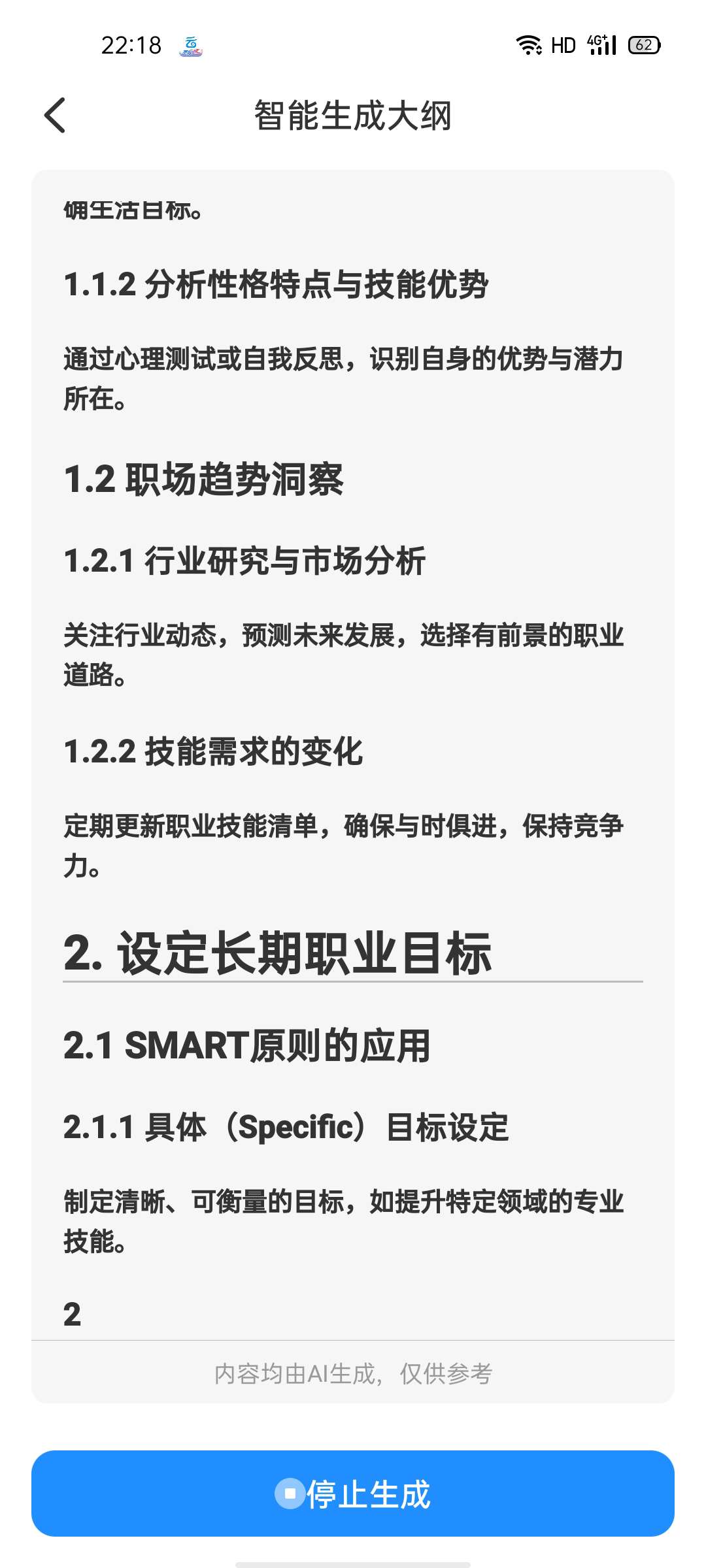Tap the 停止生成 button
Viewport: 706px width, 1568px height.
(x=353, y=1494)
